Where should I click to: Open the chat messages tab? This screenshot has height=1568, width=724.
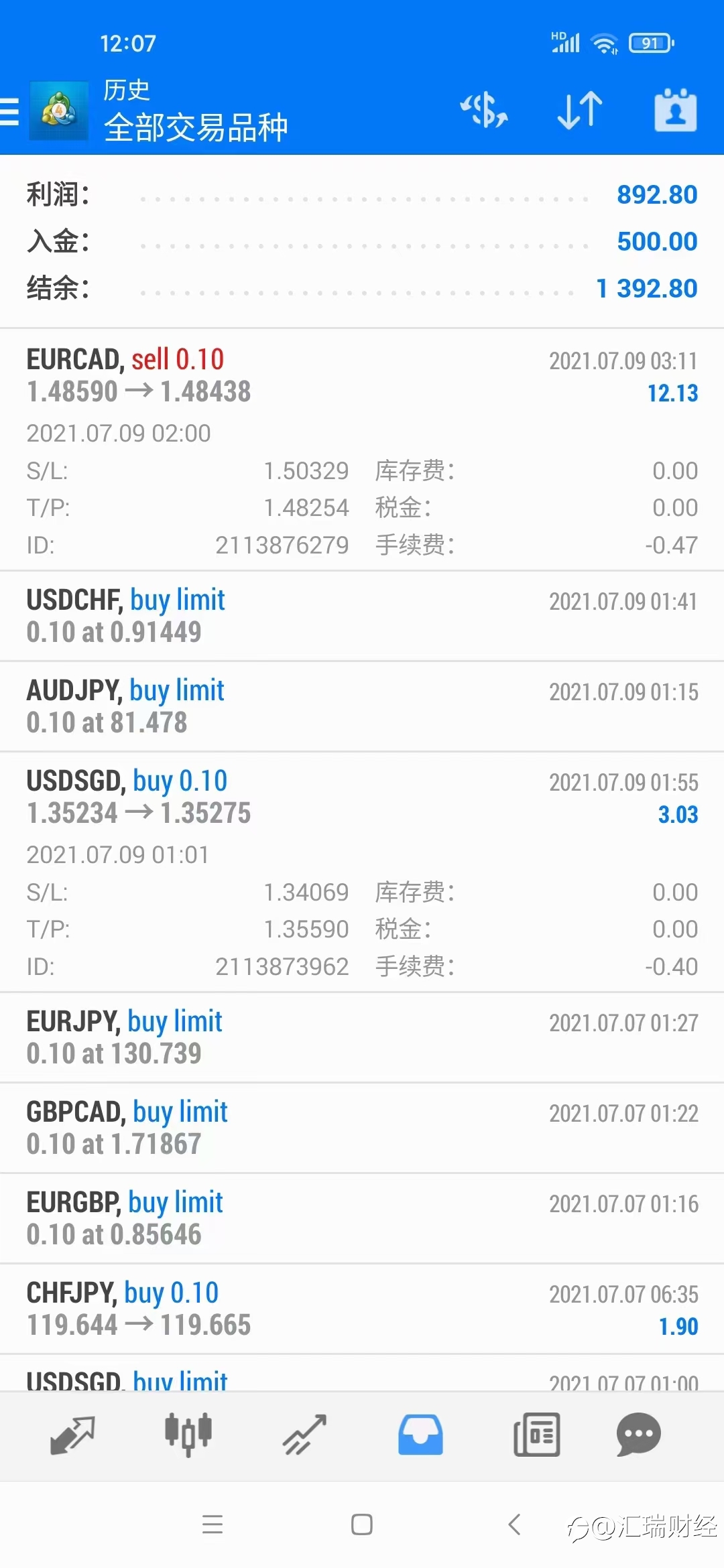point(638,1435)
